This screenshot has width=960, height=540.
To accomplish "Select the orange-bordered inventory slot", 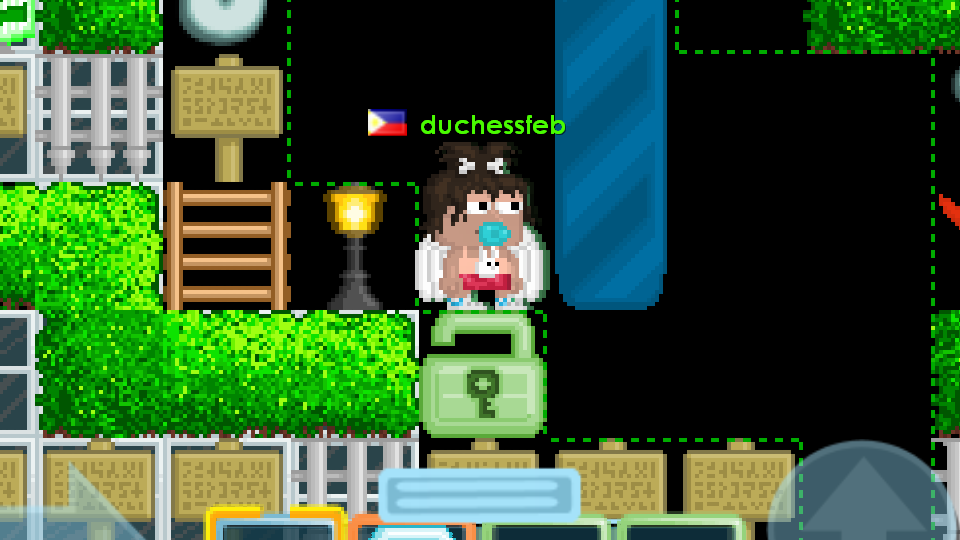I will pos(412,529).
